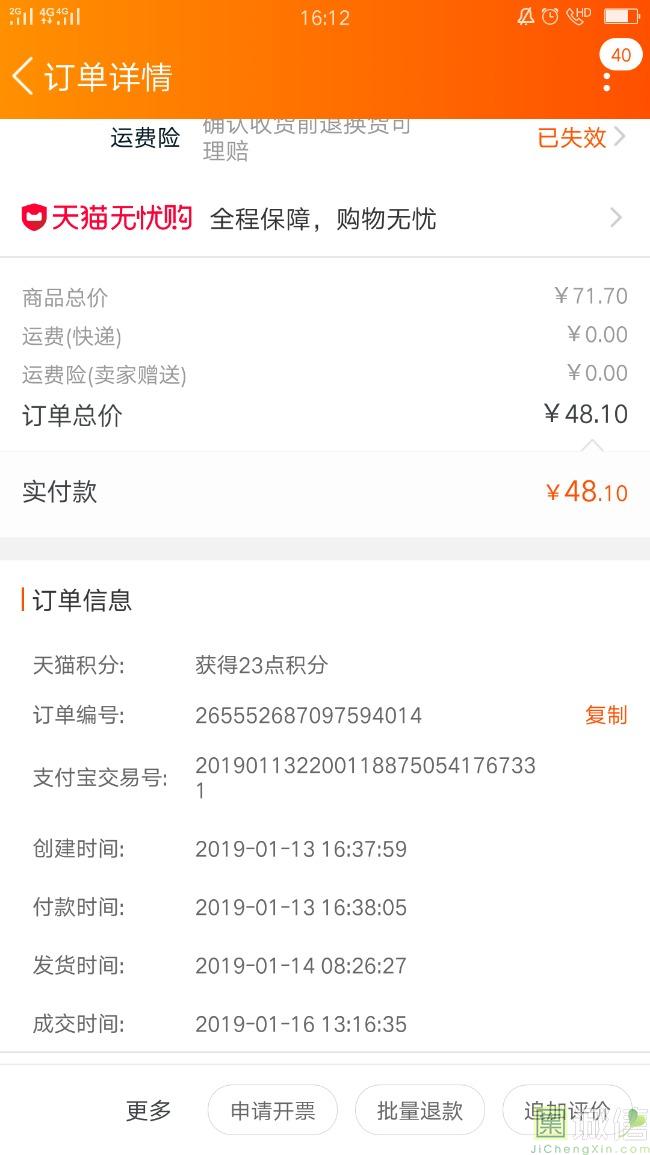650x1155 pixels.
Task: Open the 运费险 已失效 details
Action: click(582, 138)
